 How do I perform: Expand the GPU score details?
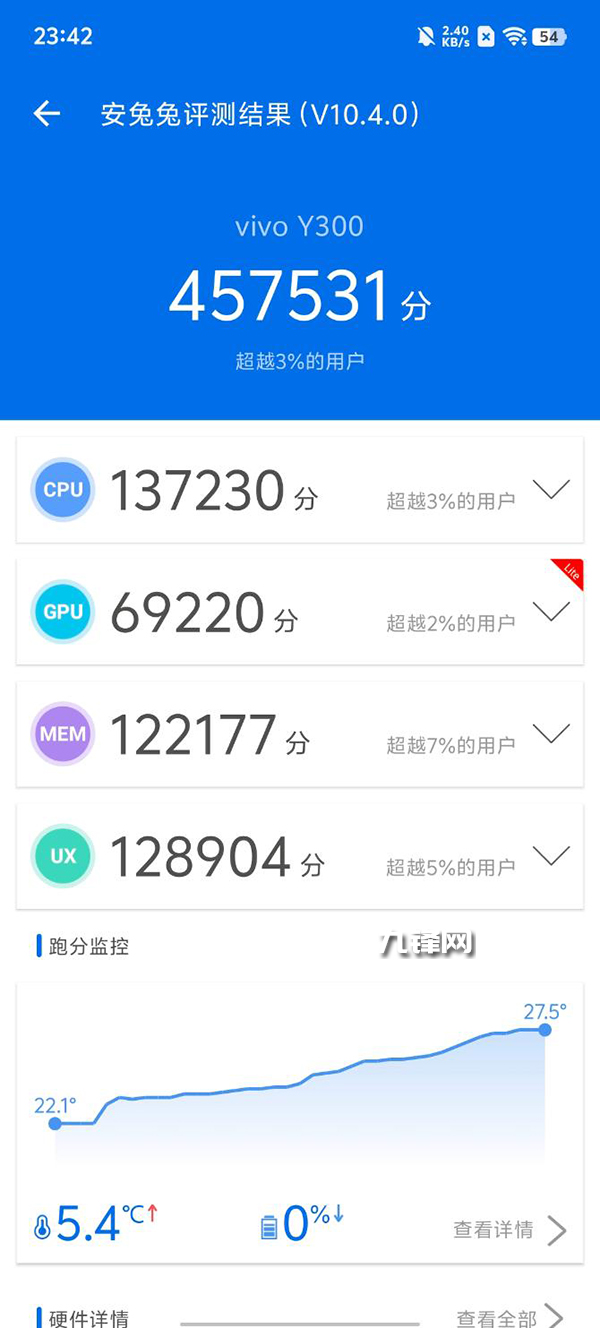[551, 611]
